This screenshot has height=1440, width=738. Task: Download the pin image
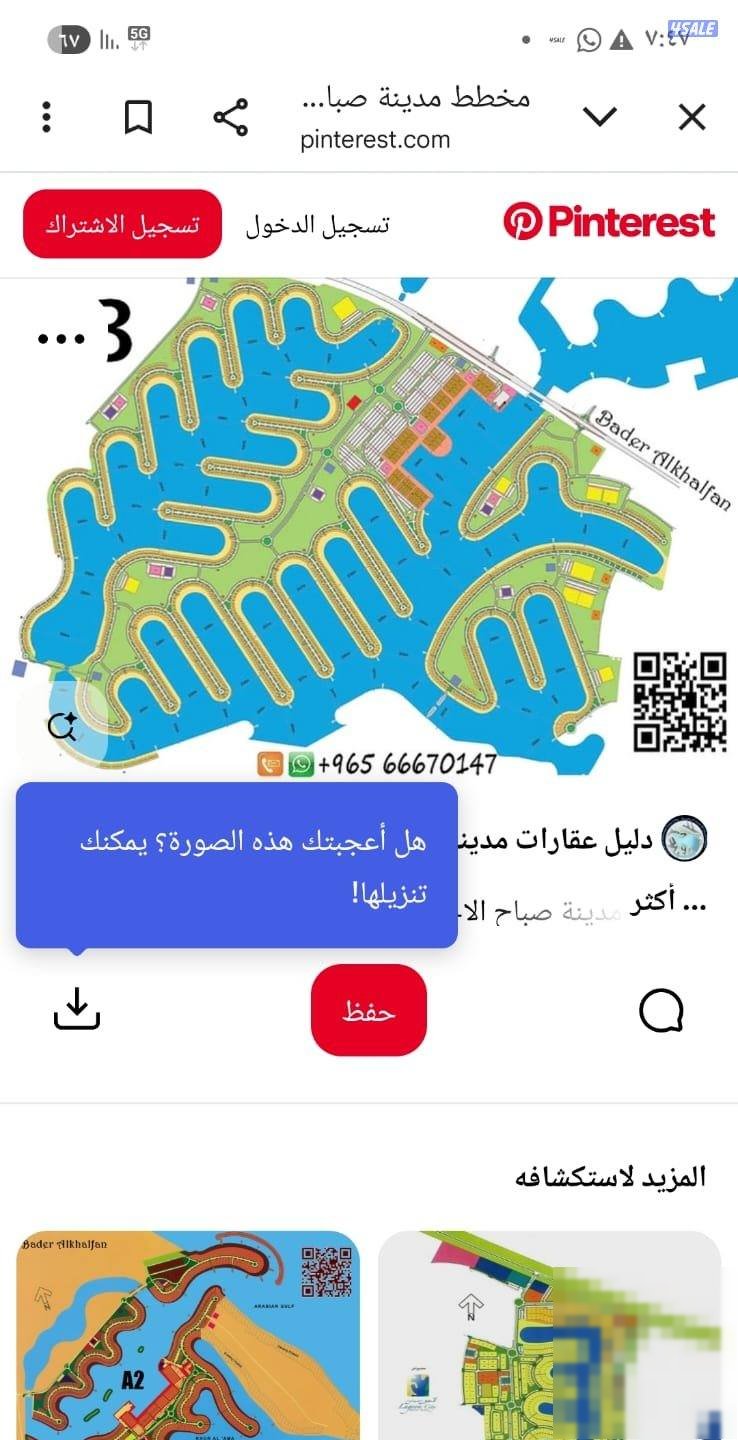(x=77, y=1010)
